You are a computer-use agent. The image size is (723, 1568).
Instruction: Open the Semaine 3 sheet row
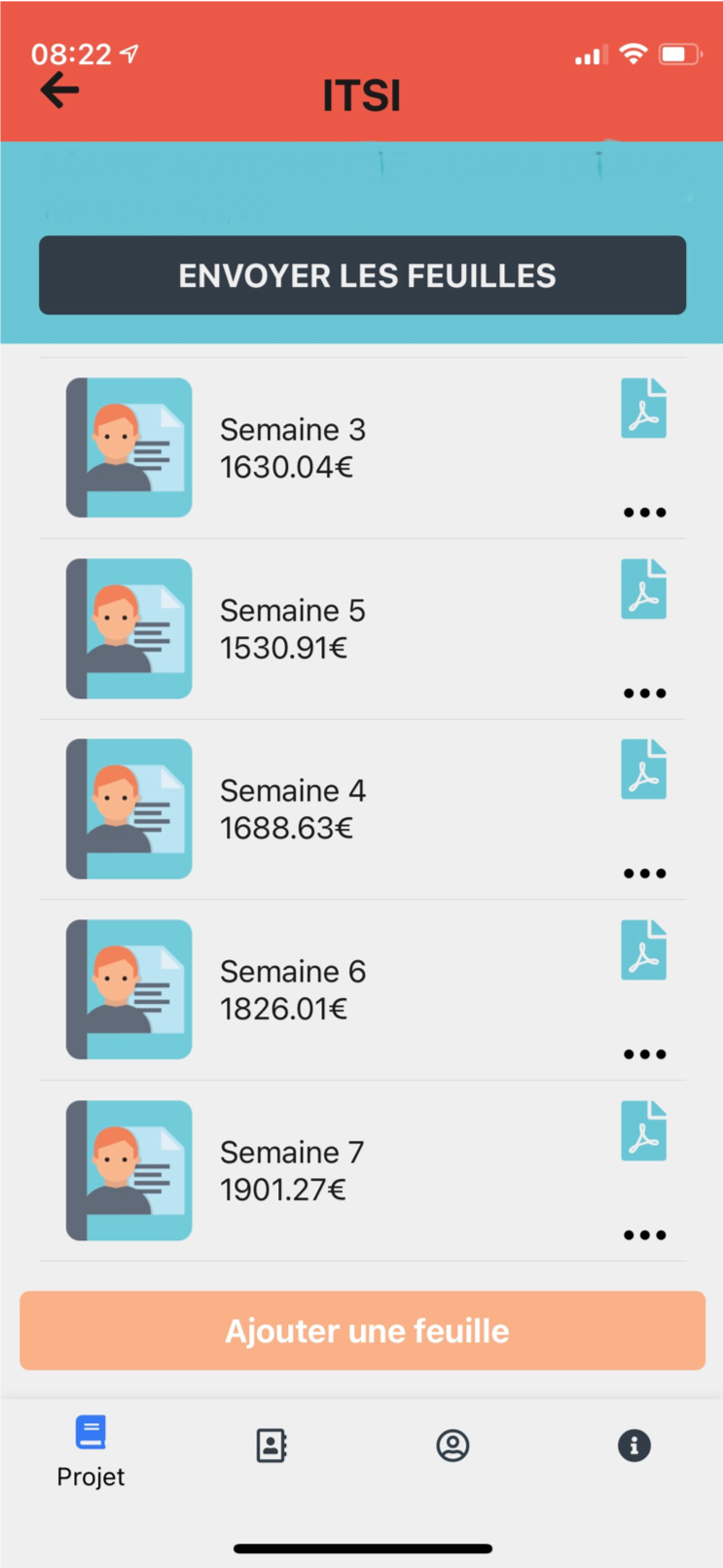tap(362, 448)
